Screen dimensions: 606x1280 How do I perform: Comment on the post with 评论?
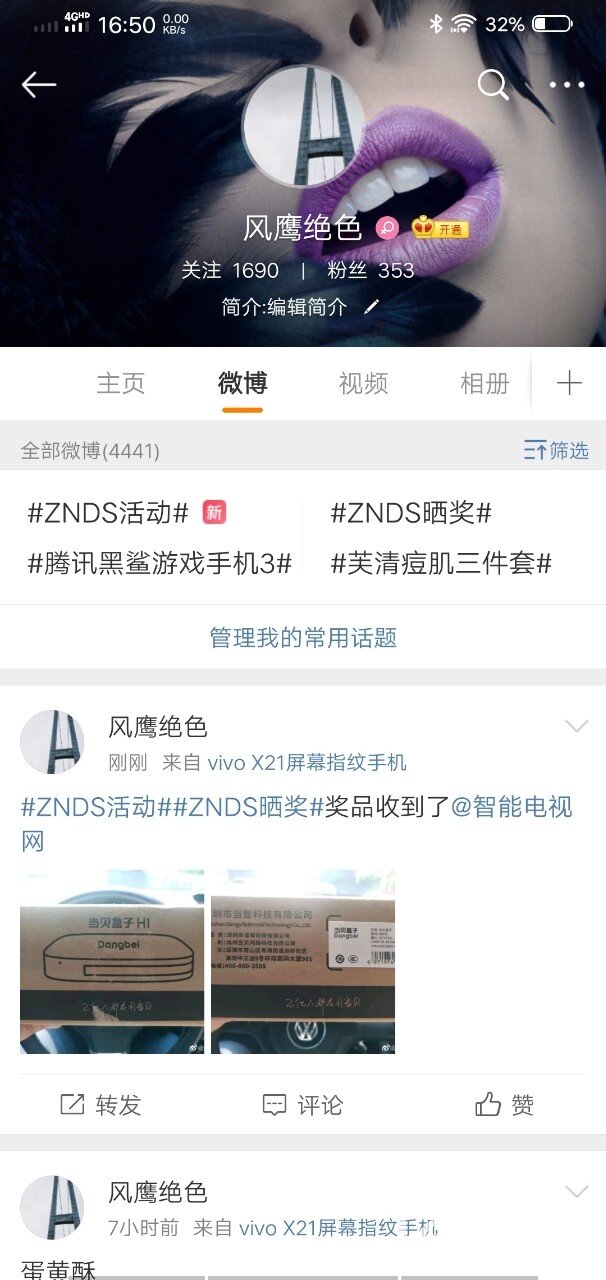303,1104
